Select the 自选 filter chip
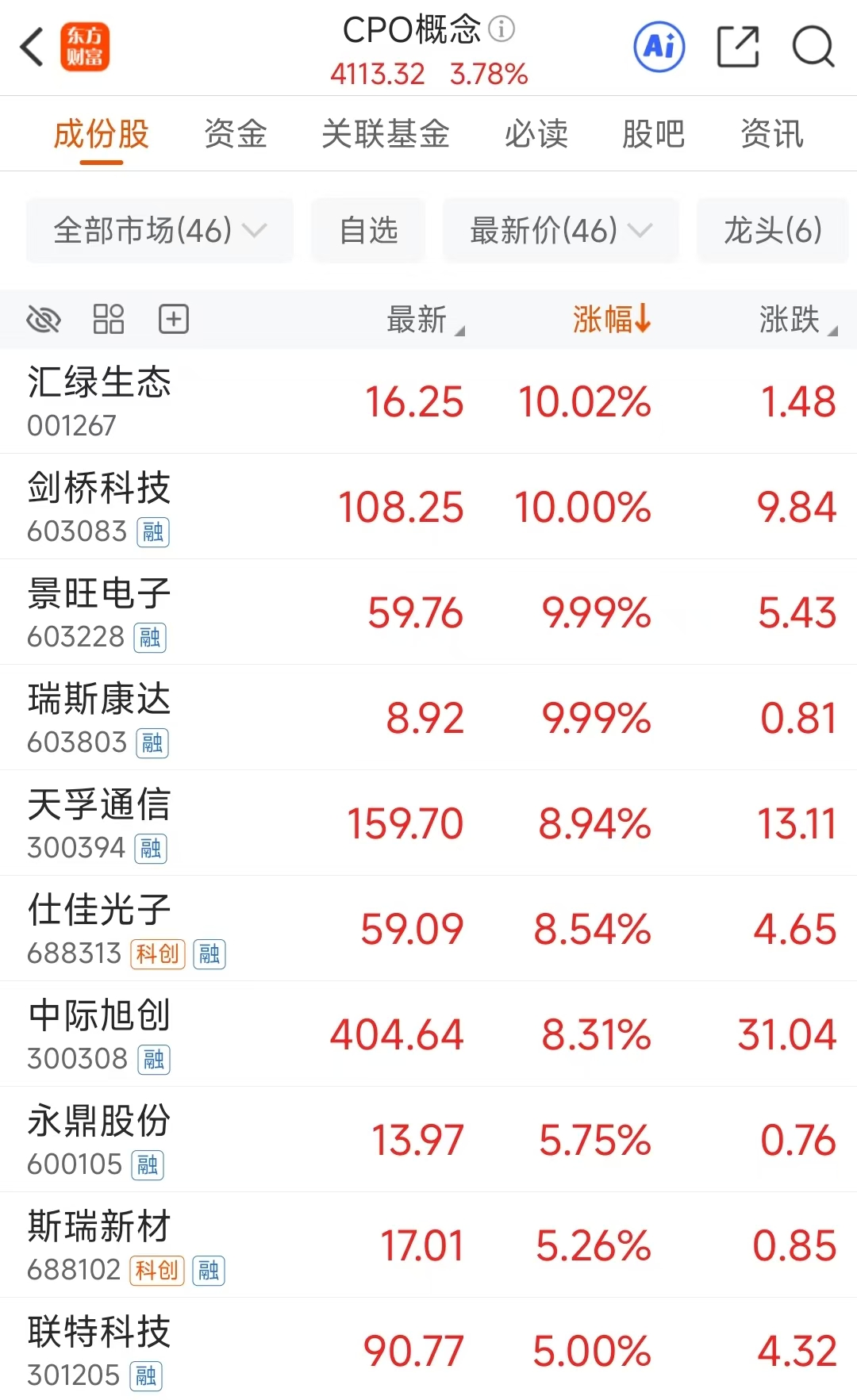857x1400 pixels. pos(368,231)
